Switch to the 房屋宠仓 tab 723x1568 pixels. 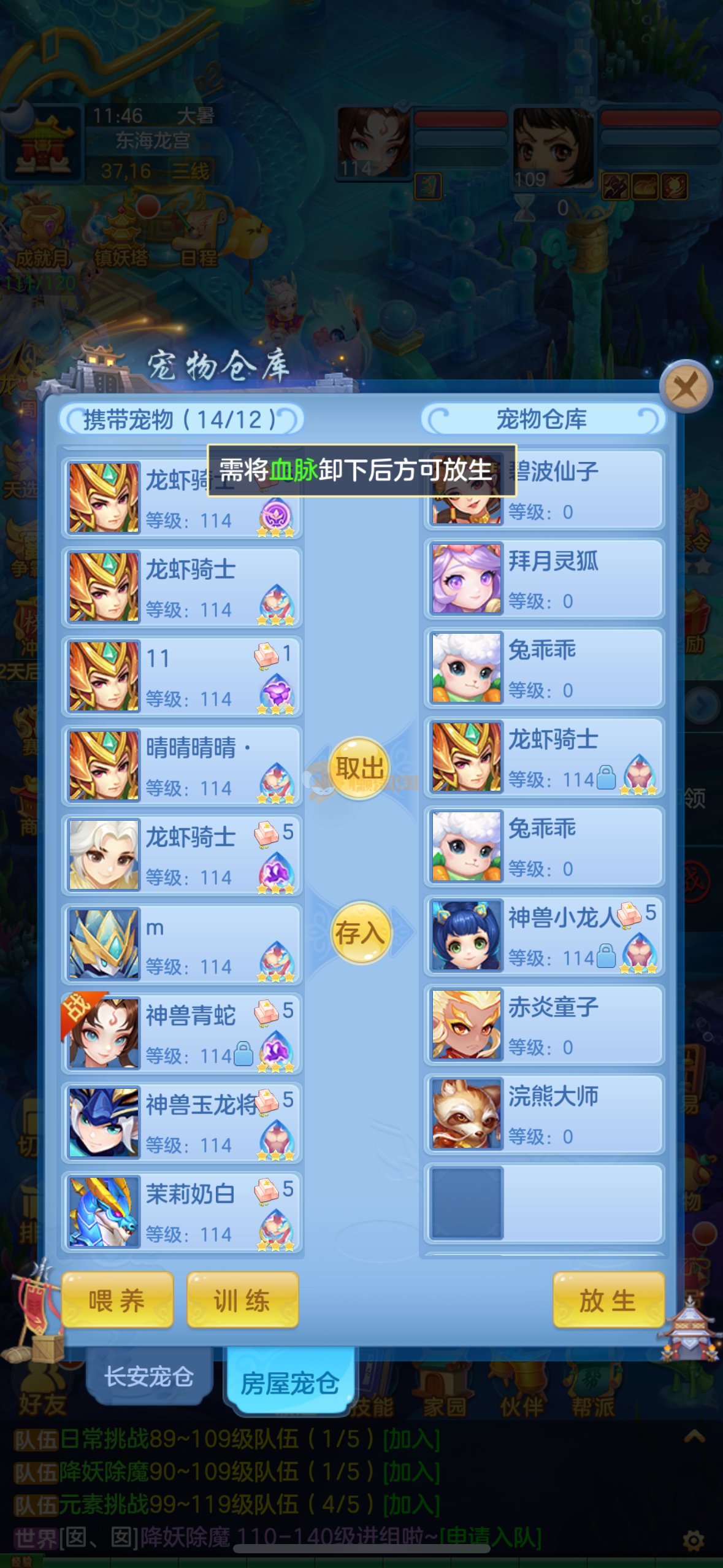pyautogui.click(x=290, y=1383)
